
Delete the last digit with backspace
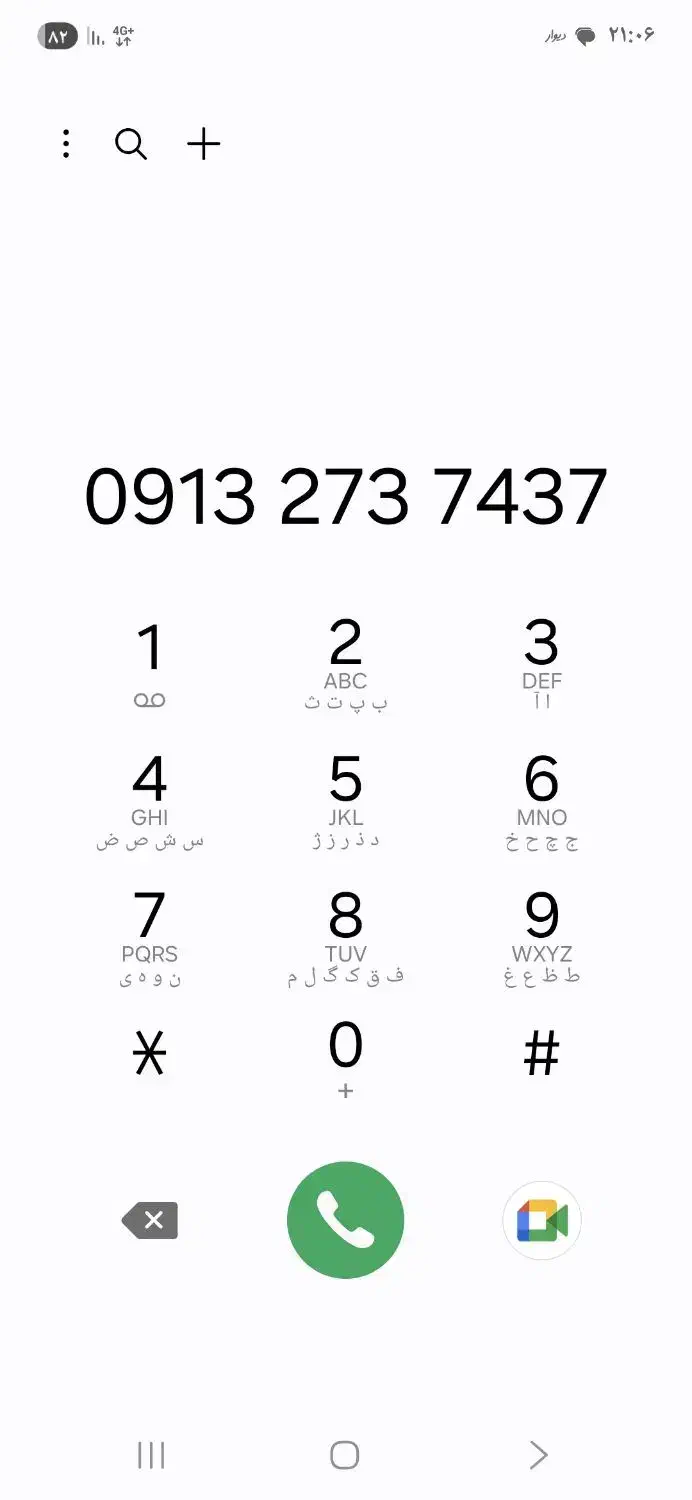click(150, 1220)
